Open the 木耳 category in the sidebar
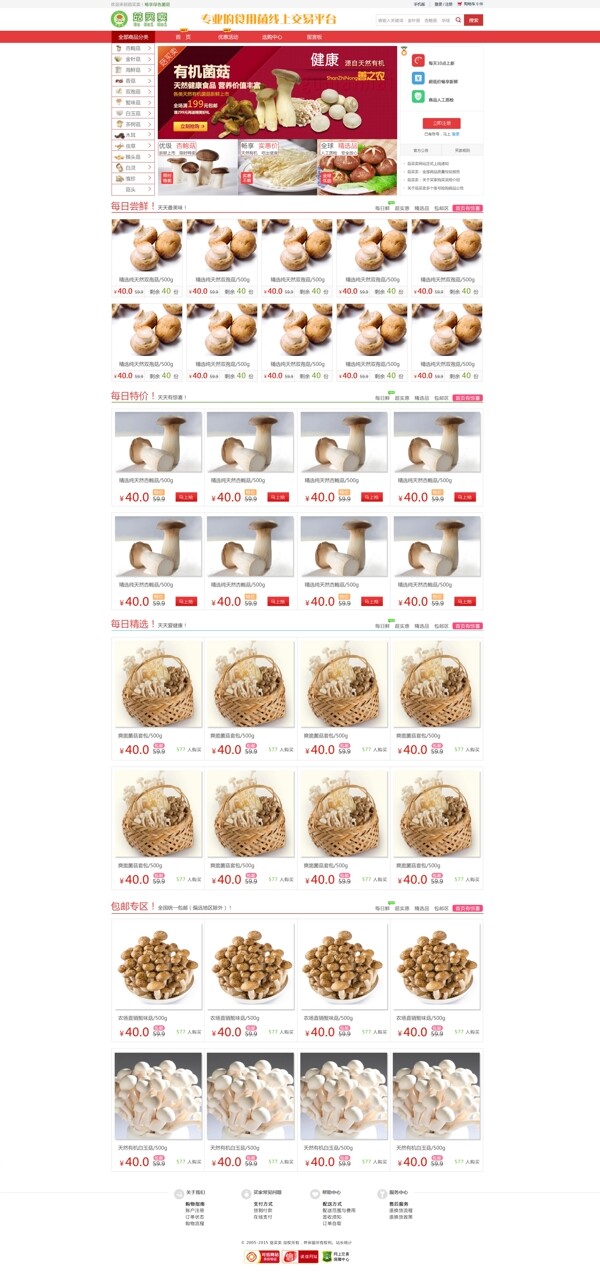The height and width of the screenshot is (1276, 600). click(x=133, y=135)
